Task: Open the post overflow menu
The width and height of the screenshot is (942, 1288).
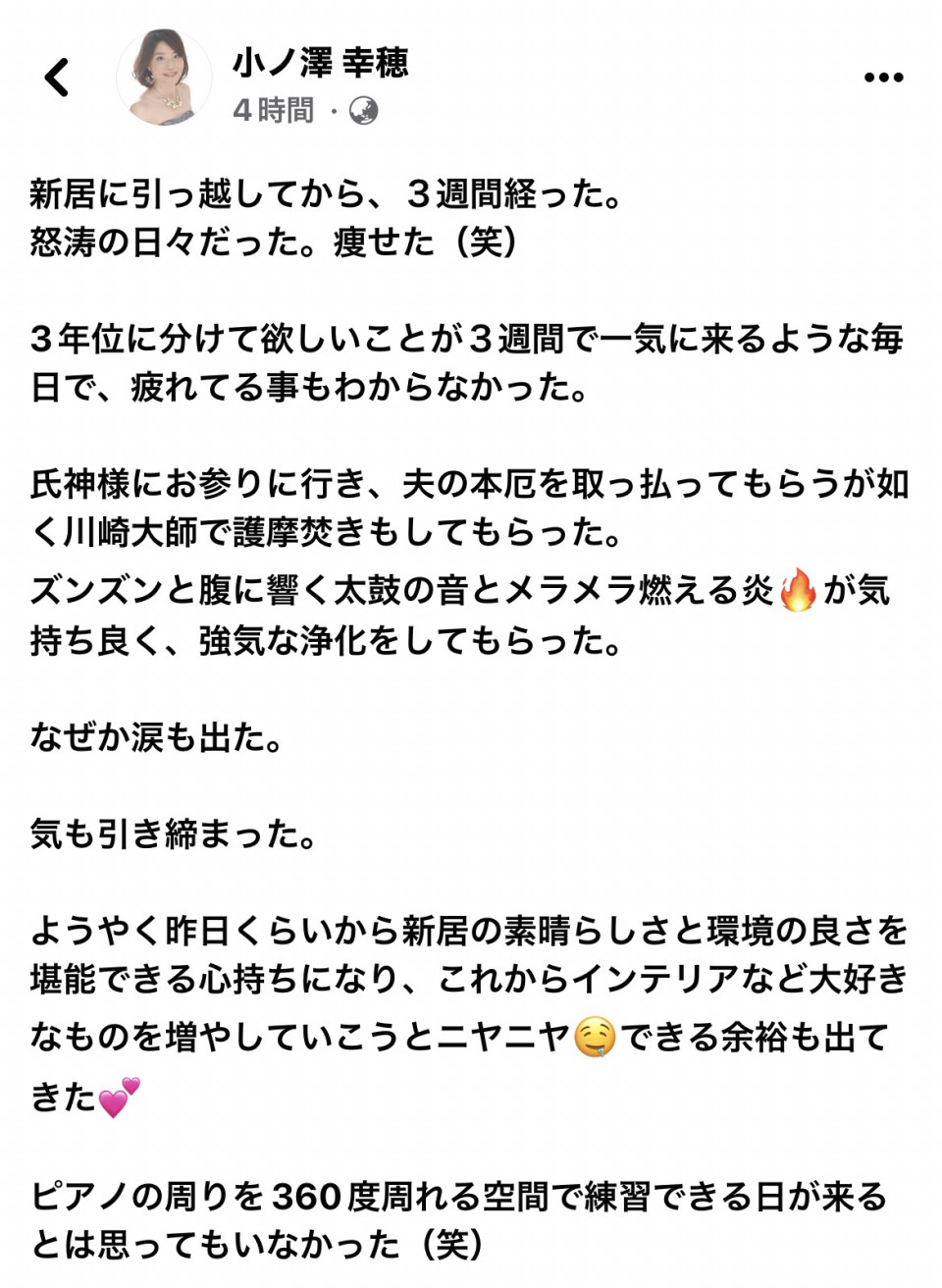Action: [x=883, y=78]
